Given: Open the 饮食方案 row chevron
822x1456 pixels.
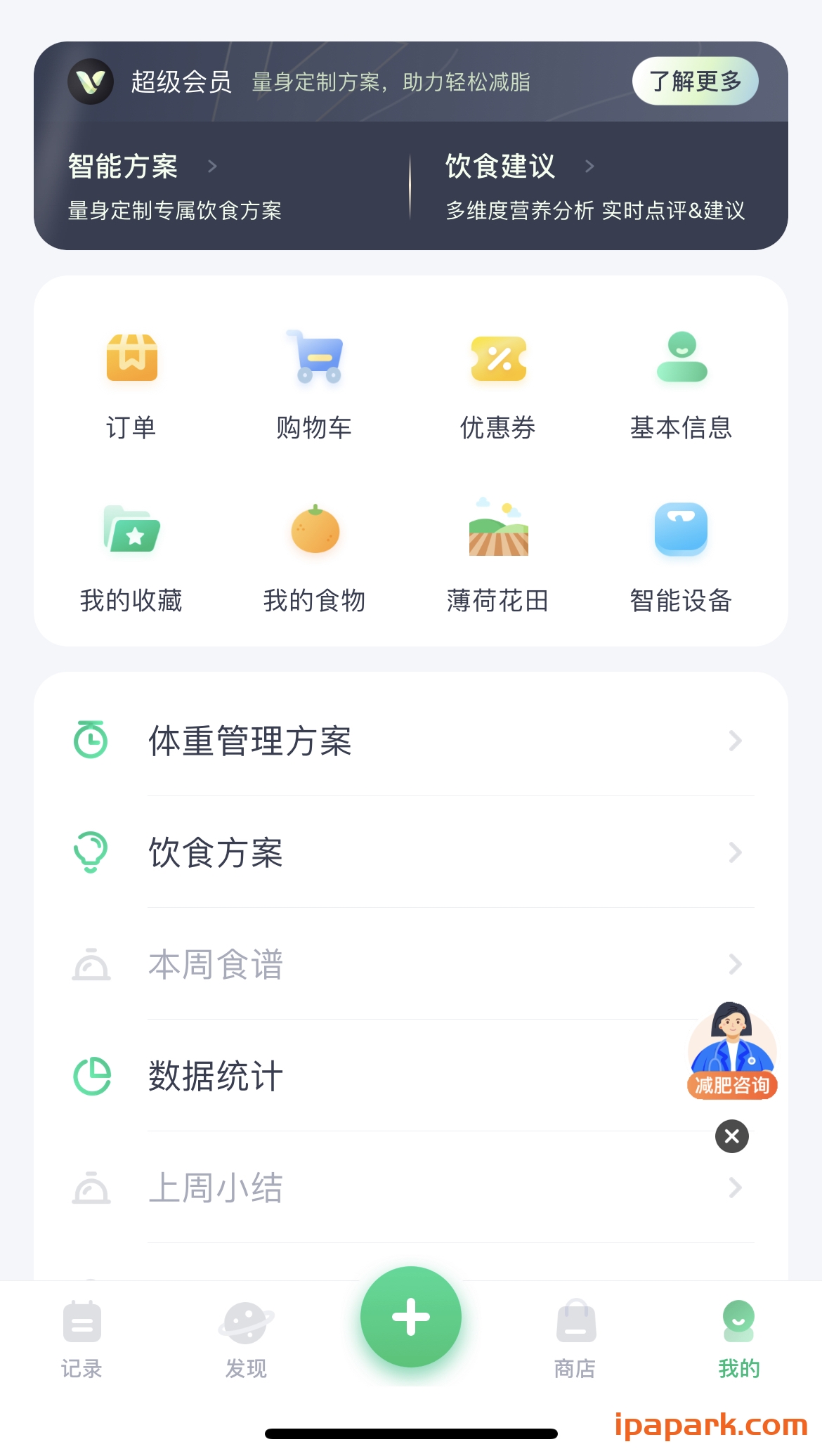Looking at the screenshot, I should pyautogui.click(x=734, y=852).
